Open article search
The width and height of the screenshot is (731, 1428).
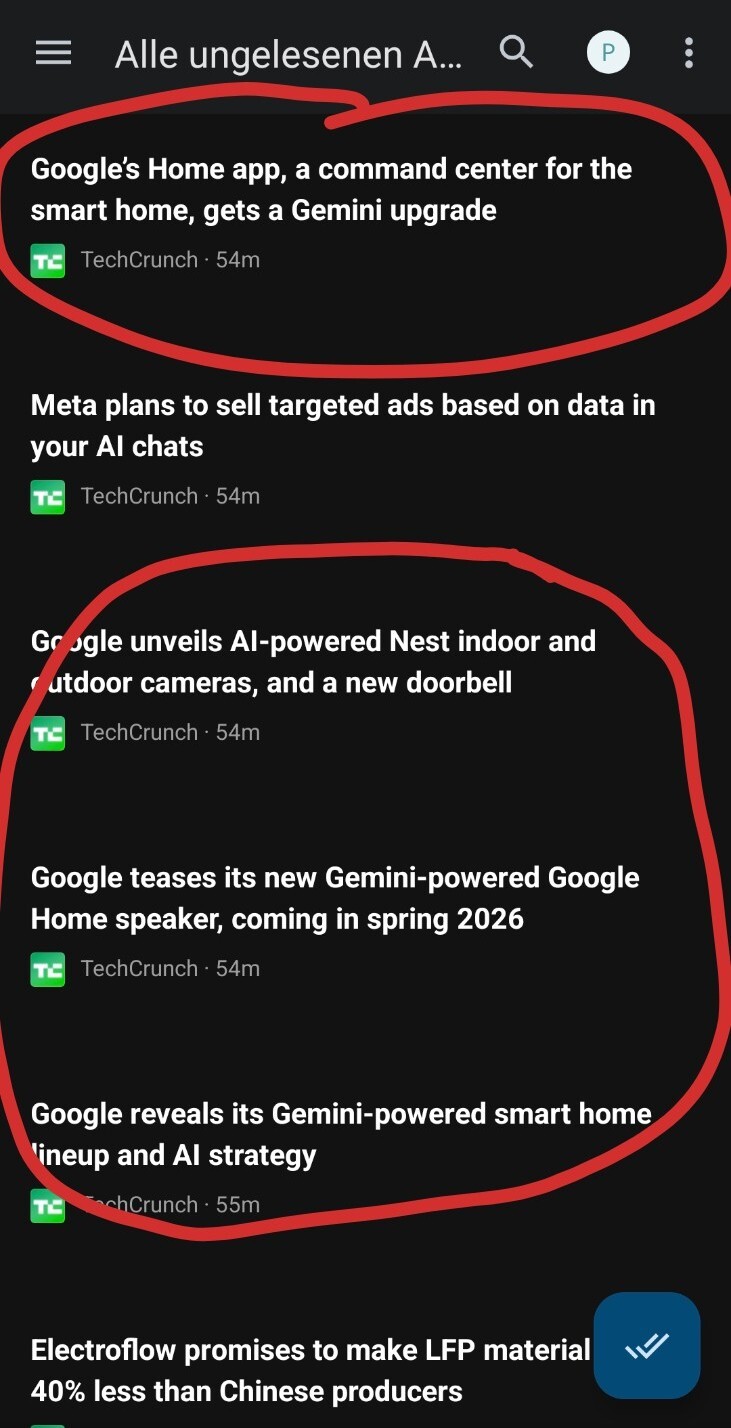pyautogui.click(x=516, y=51)
